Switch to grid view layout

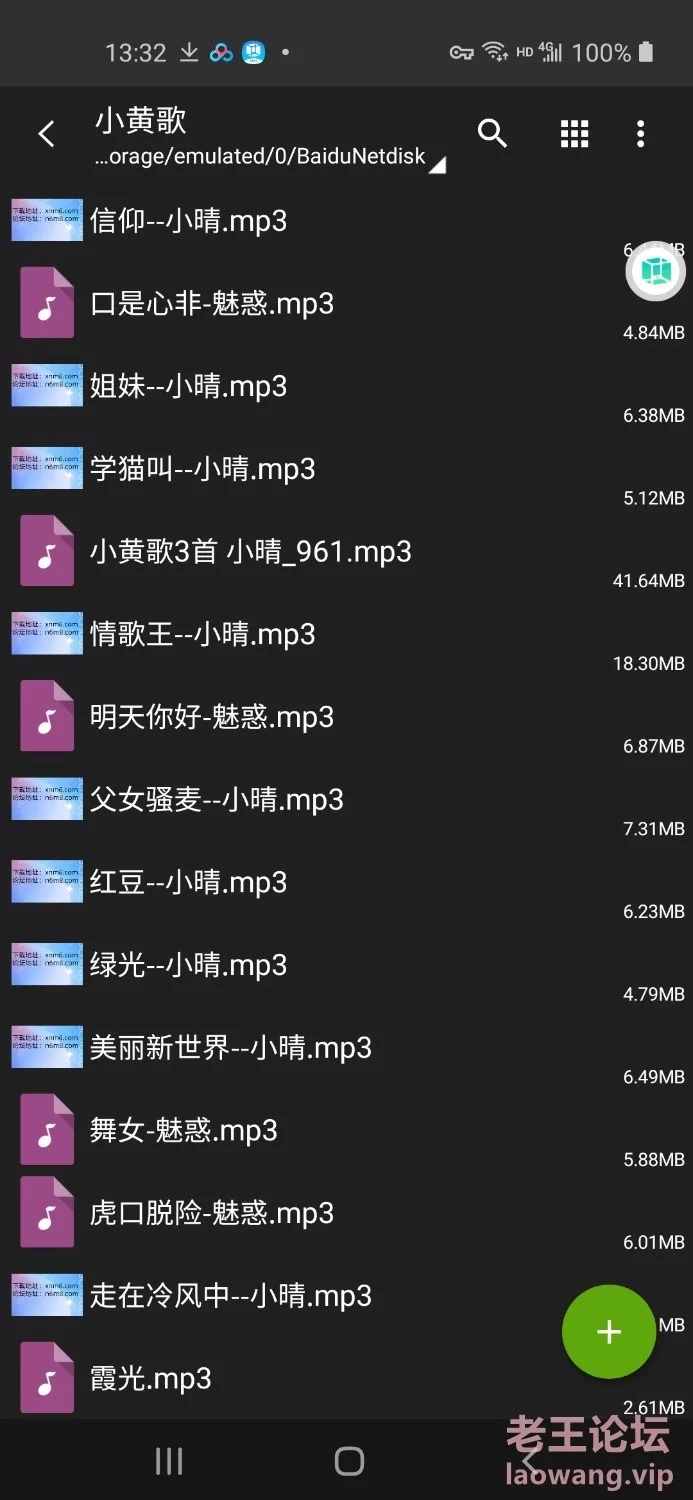tap(574, 134)
